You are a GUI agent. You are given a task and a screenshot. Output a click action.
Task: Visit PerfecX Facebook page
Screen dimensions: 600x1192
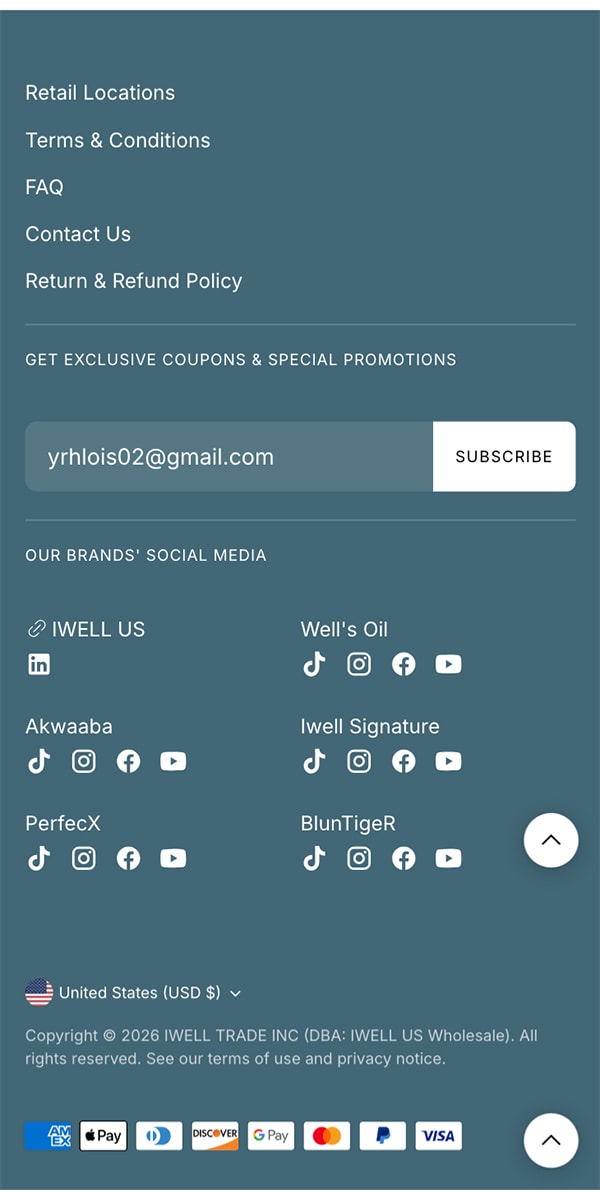click(x=128, y=858)
